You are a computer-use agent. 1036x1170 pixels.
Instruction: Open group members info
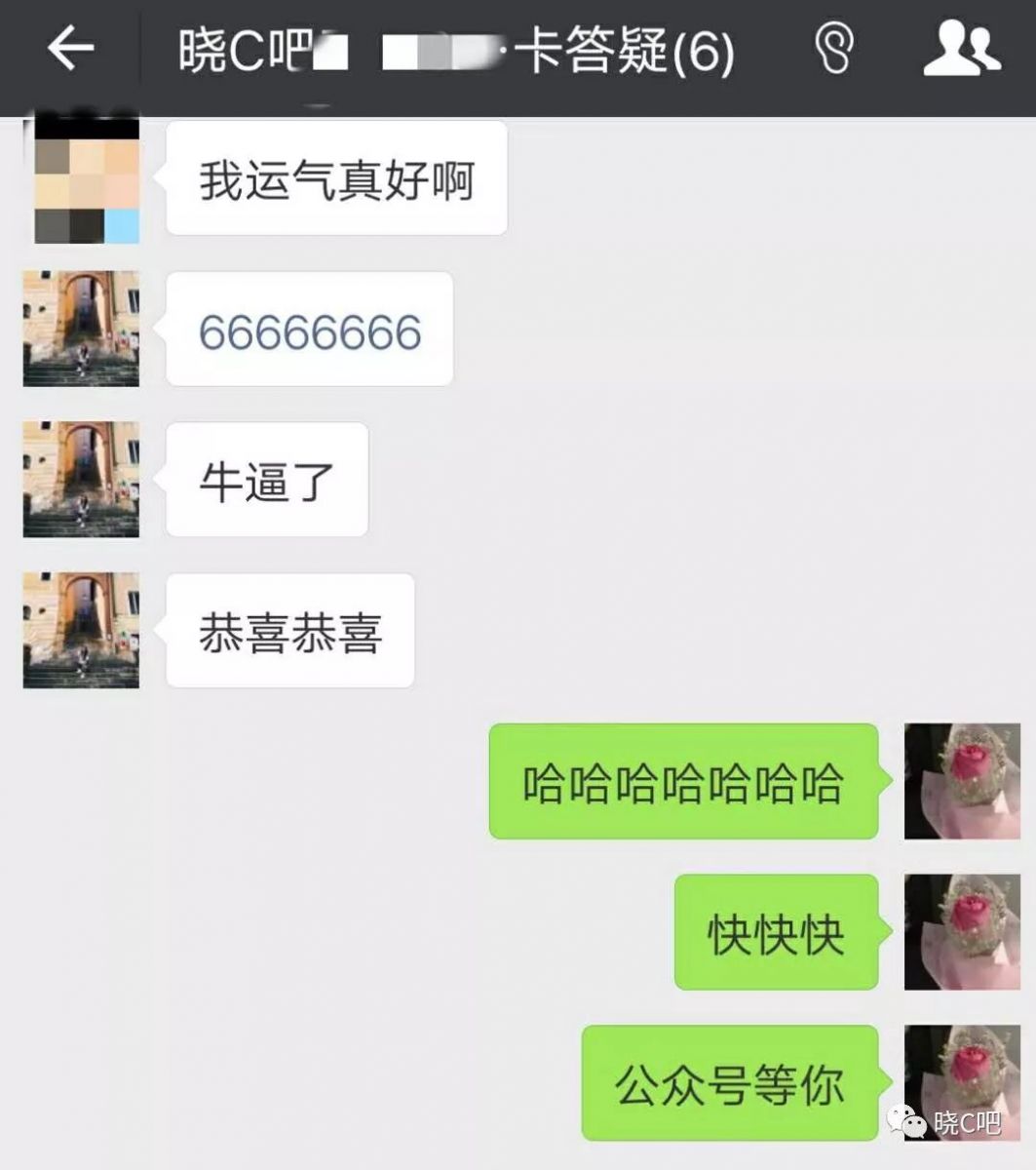(961, 49)
